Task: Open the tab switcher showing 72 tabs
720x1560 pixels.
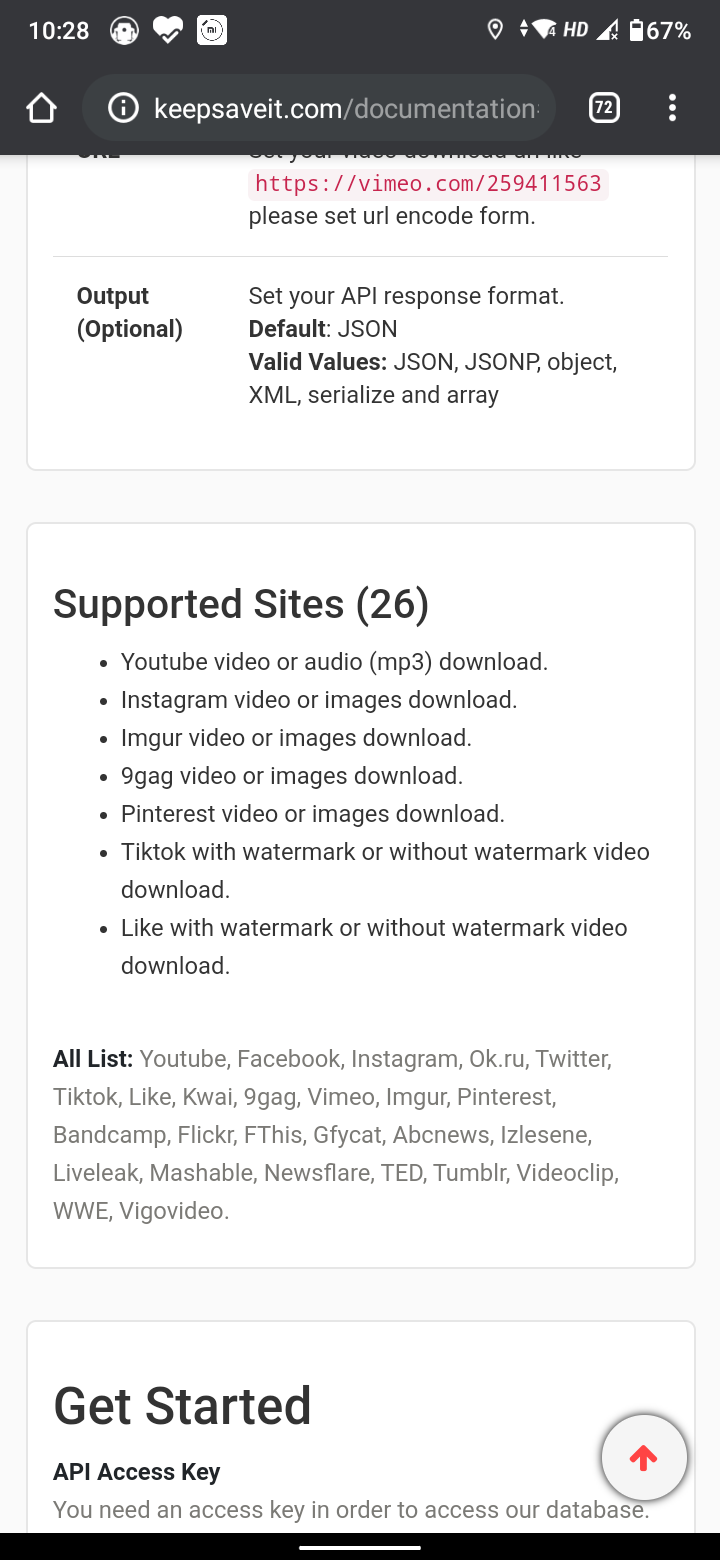Action: [x=604, y=108]
